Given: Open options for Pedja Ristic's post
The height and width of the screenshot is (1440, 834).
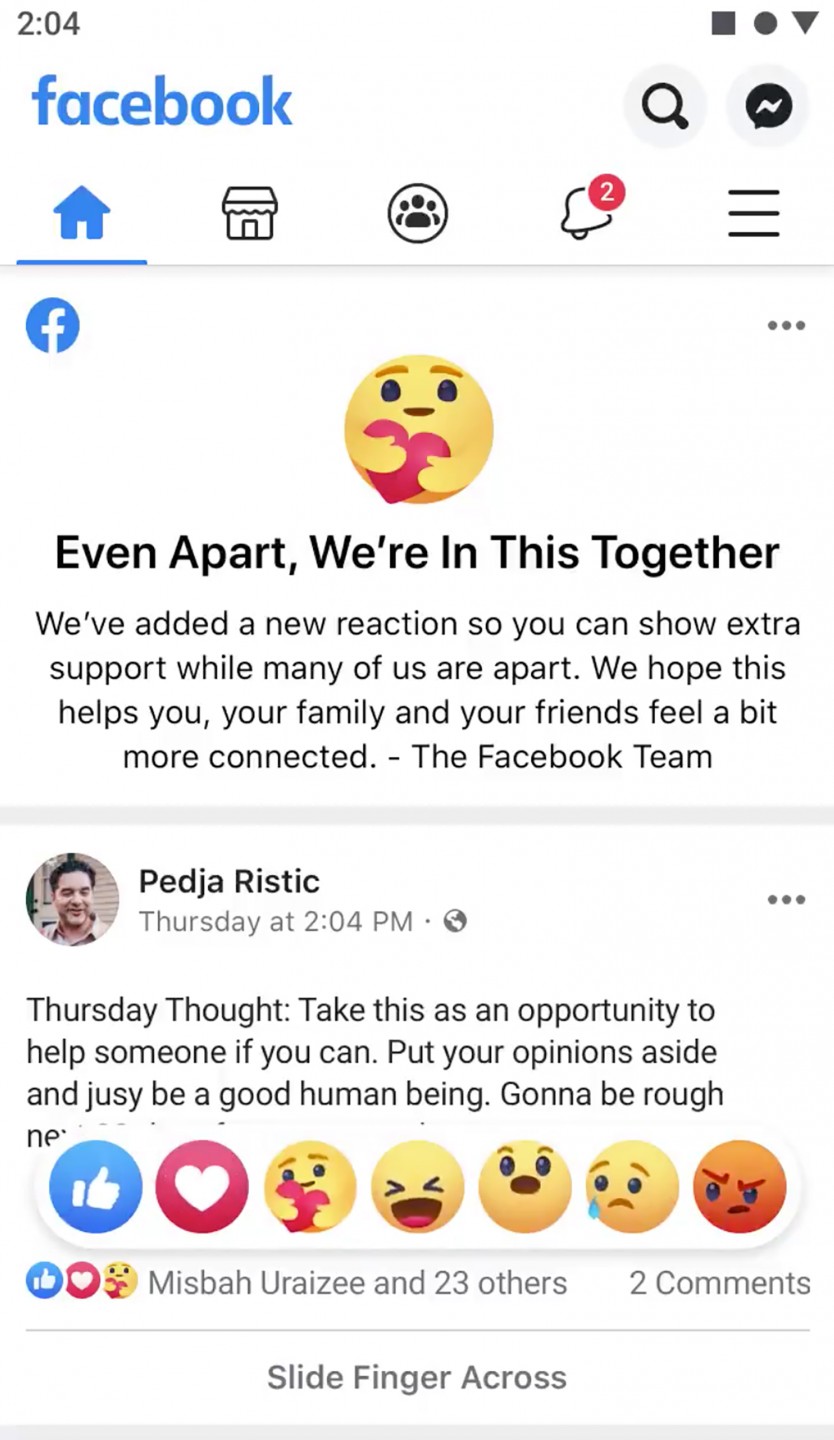Looking at the screenshot, I should point(786,900).
